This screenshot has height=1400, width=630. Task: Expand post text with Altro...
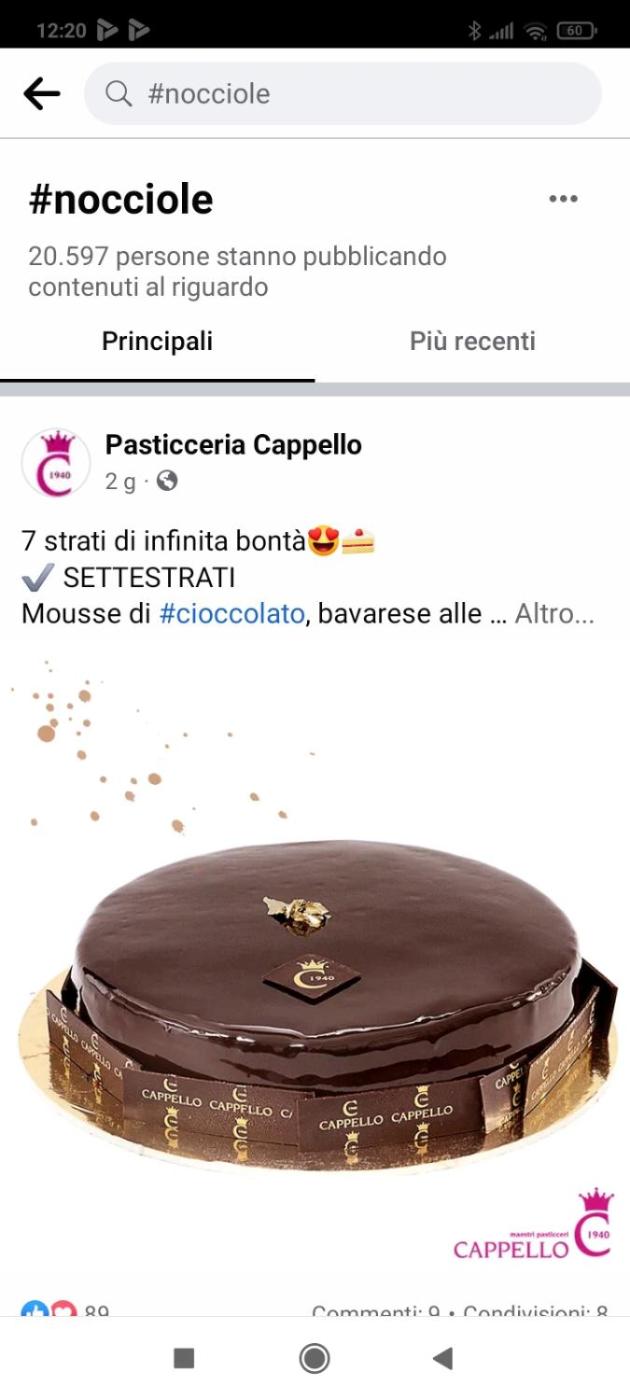(554, 614)
